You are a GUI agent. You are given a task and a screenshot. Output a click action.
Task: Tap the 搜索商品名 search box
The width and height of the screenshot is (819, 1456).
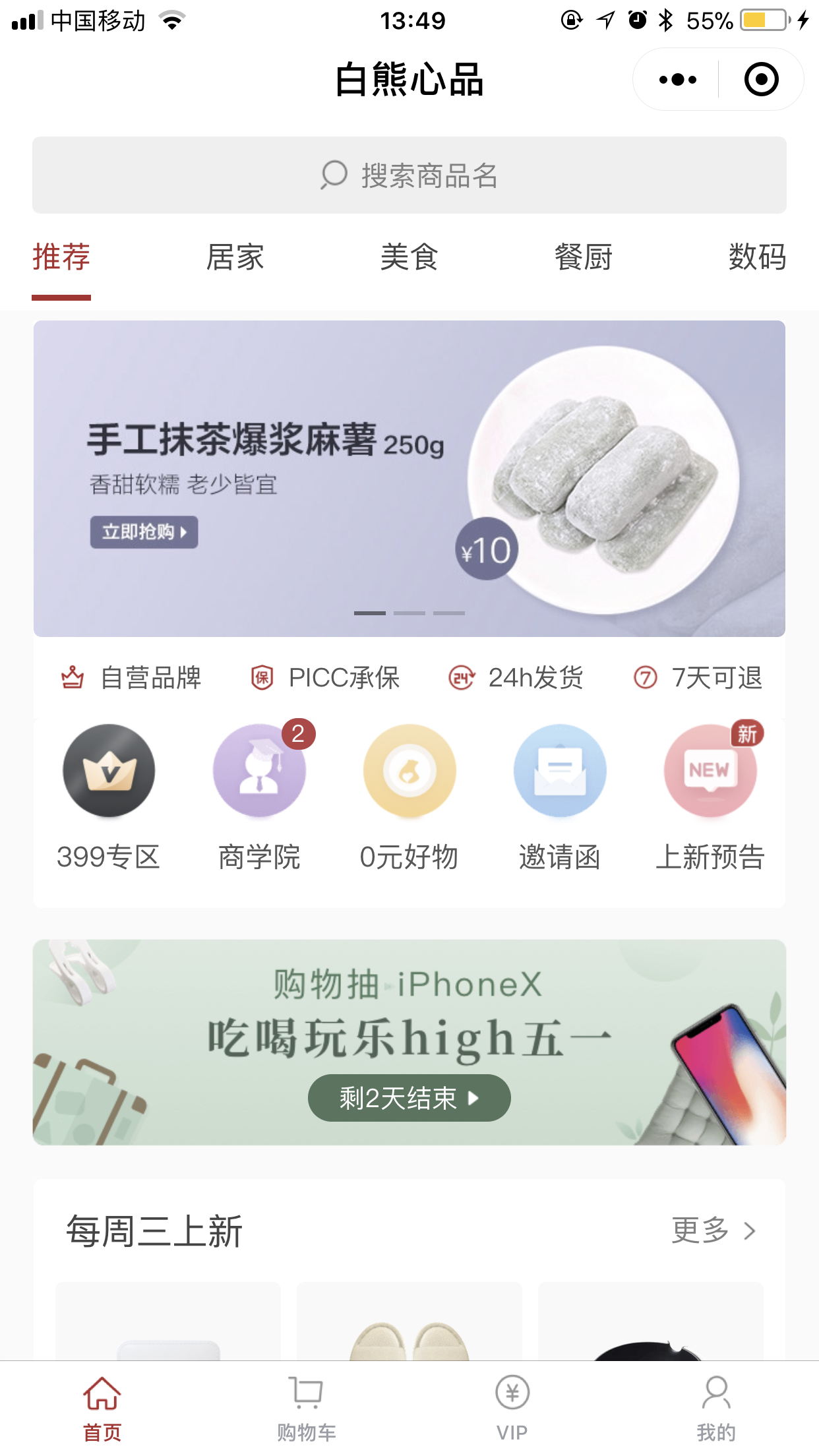pyautogui.click(x=409, y=175)
